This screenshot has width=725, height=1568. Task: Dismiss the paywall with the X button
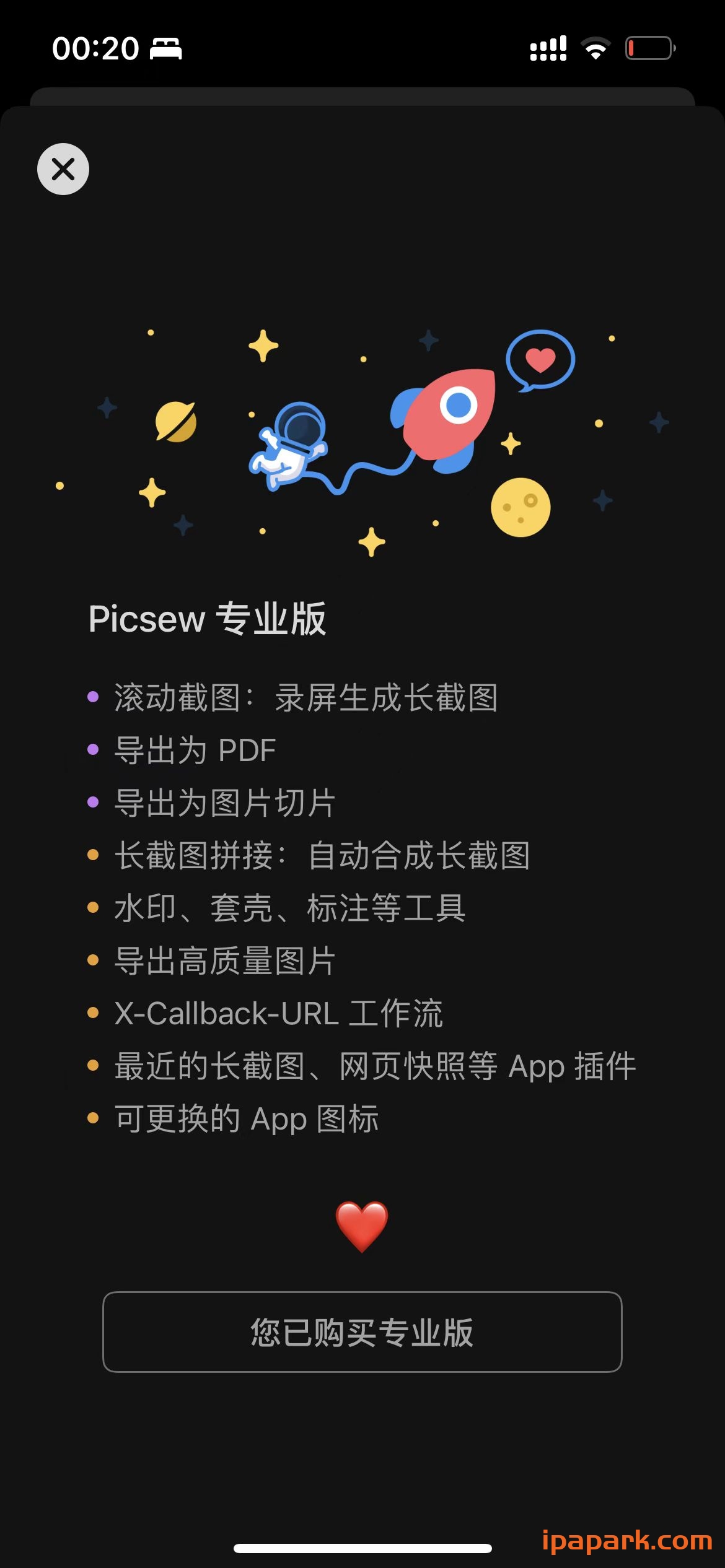62,168
